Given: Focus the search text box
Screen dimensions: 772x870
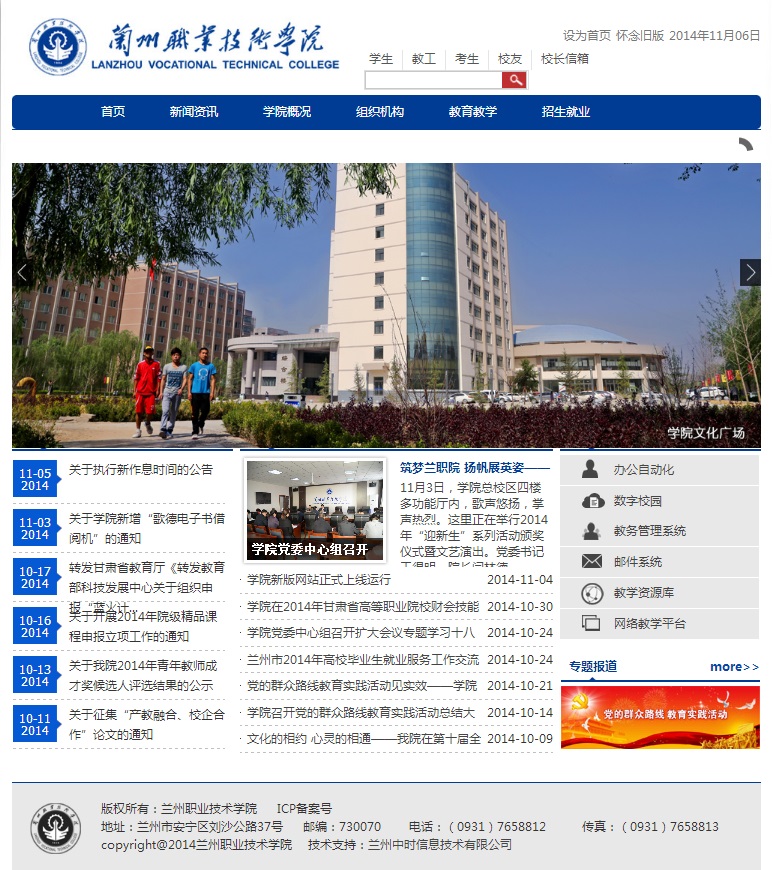Looking at the screenshot, I should coord(433,80).
